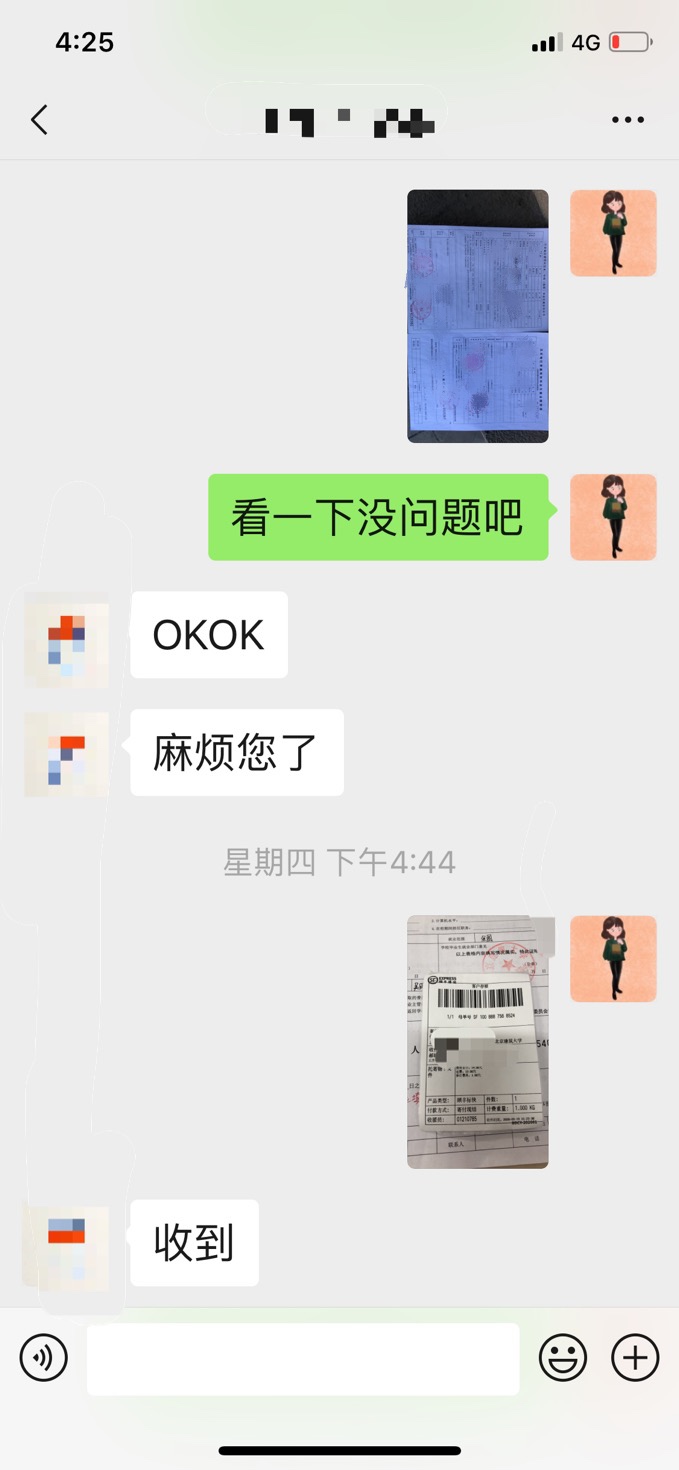The height and width of the screenshot is (1470, 679).
Task: Focus the message text field
Action: coord(303,1358)
